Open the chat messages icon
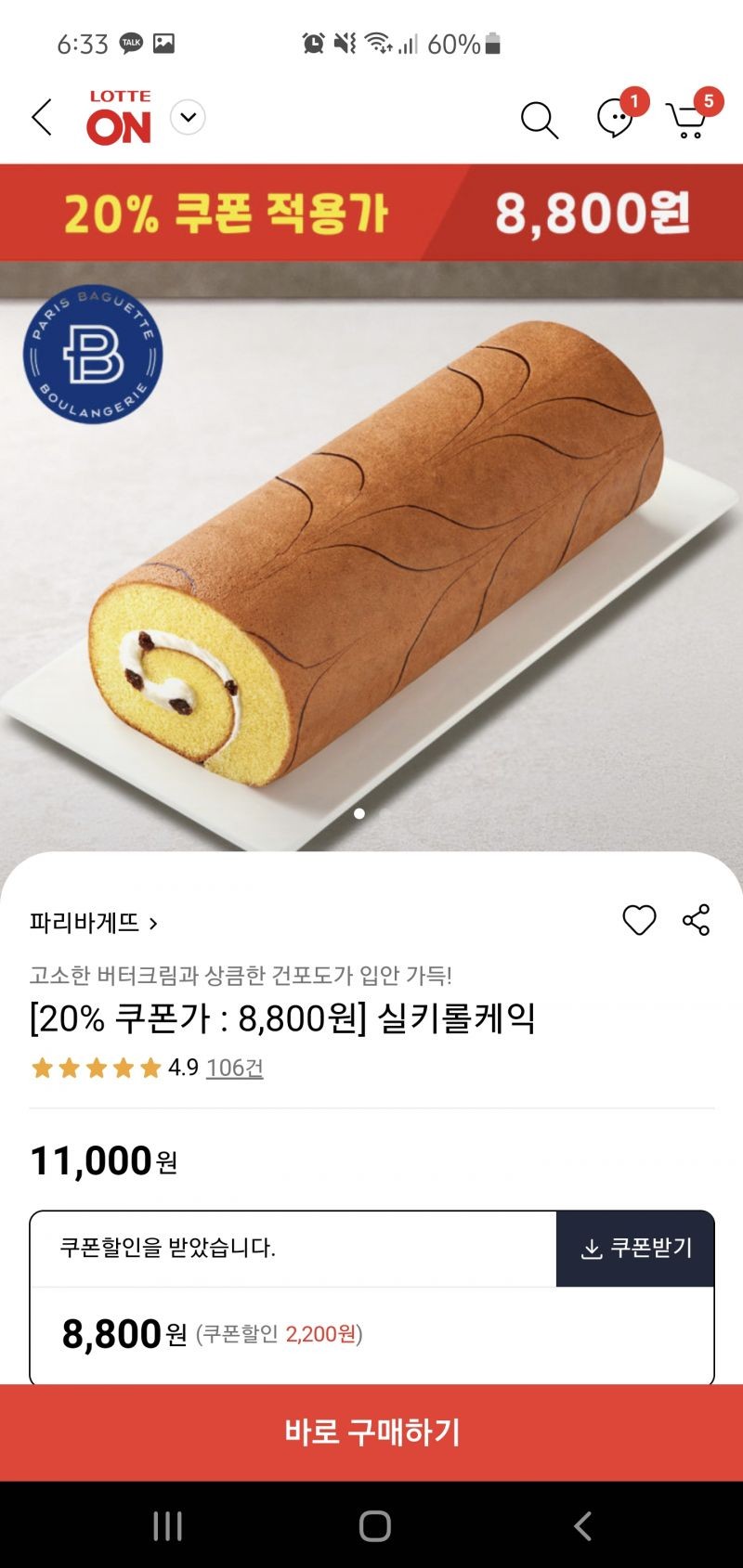This screenshot has width=743, height=1568. tap(615, 119)
